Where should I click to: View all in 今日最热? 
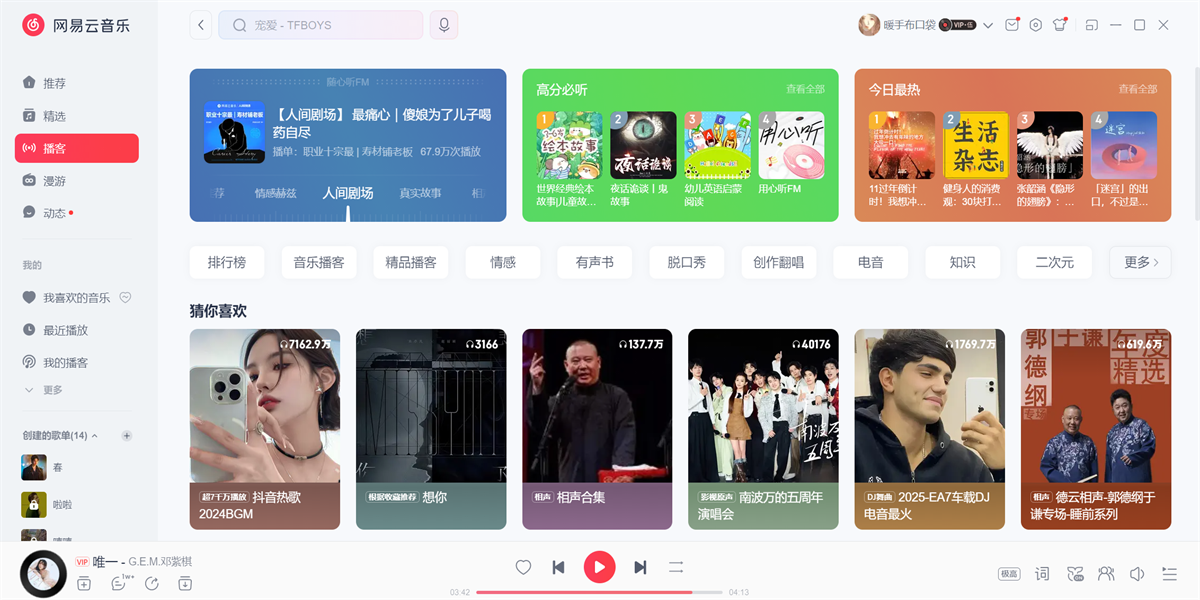pyautogui.click(x=1137, y=89)
